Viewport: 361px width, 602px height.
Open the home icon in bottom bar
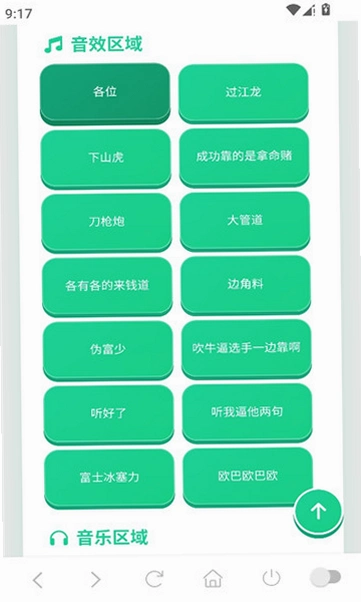213,578
